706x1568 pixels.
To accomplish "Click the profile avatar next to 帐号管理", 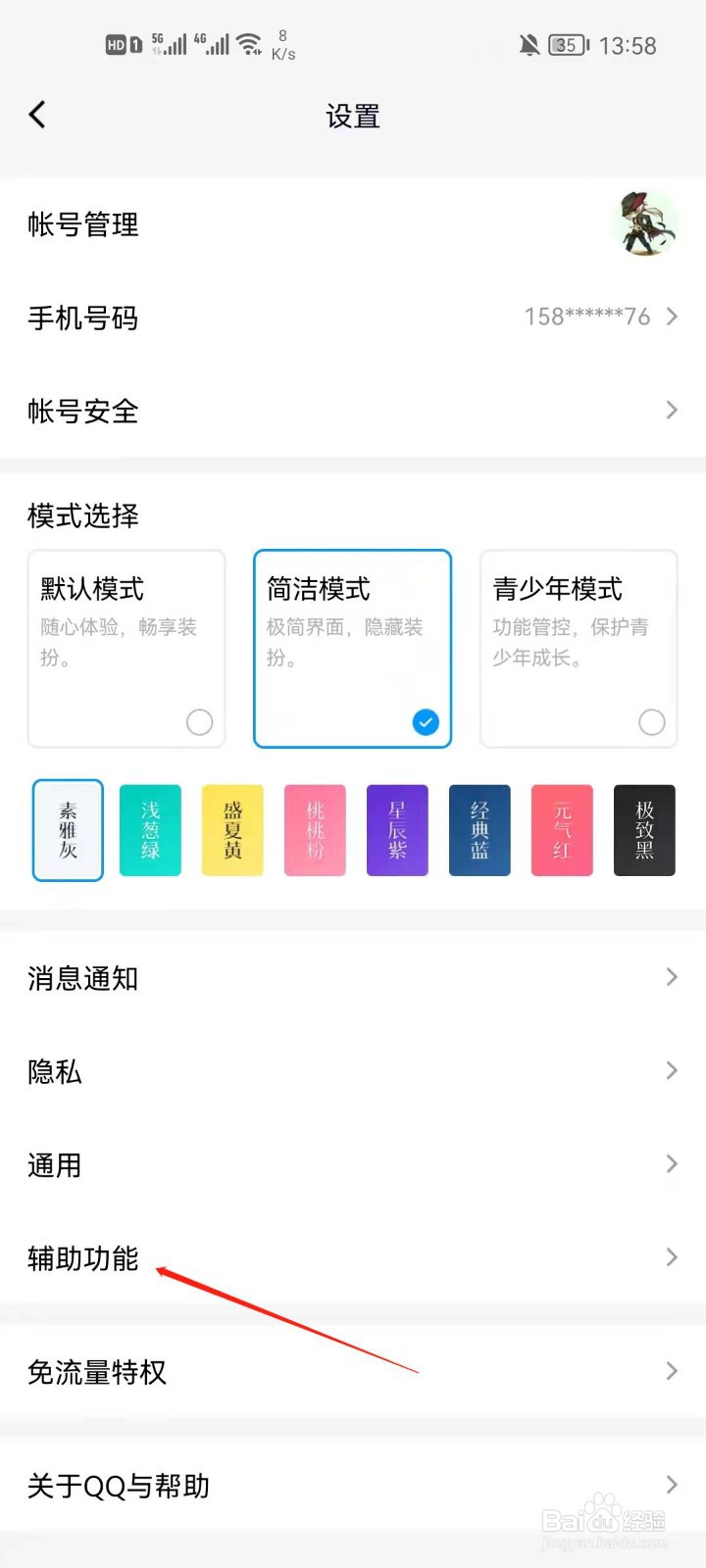I will 645,224.
